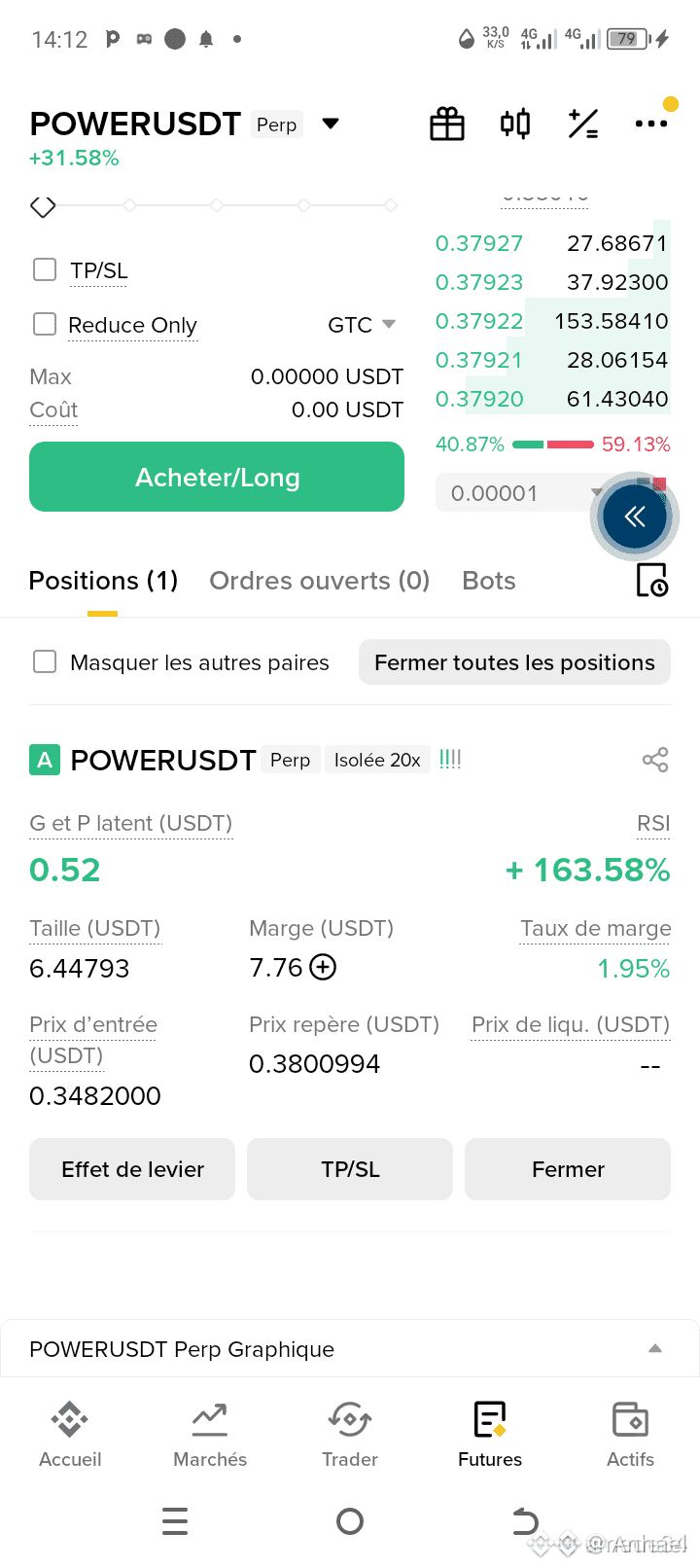Enable the TP/SL checkbox

click(45, 269)
